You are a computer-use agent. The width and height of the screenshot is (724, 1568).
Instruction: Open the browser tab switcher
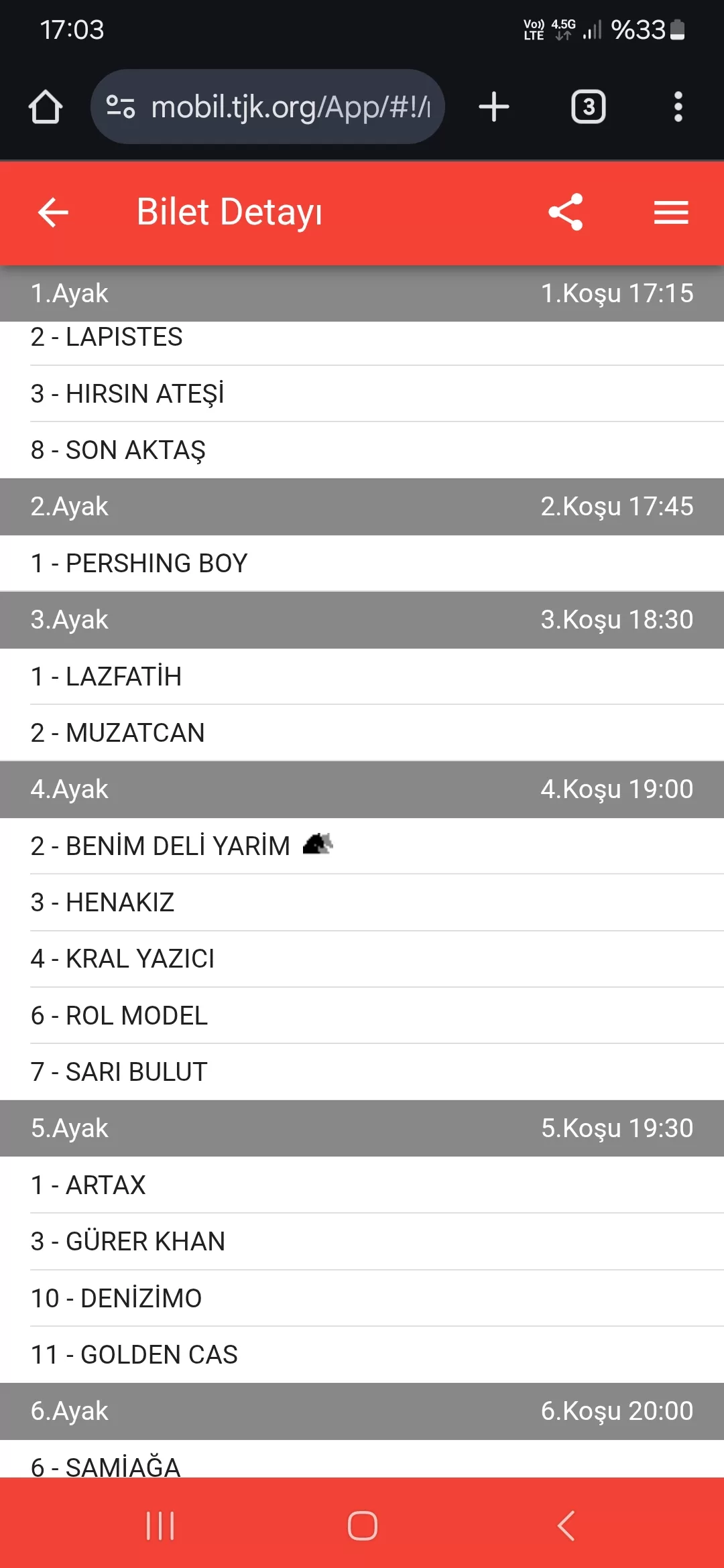click(589, 107)
